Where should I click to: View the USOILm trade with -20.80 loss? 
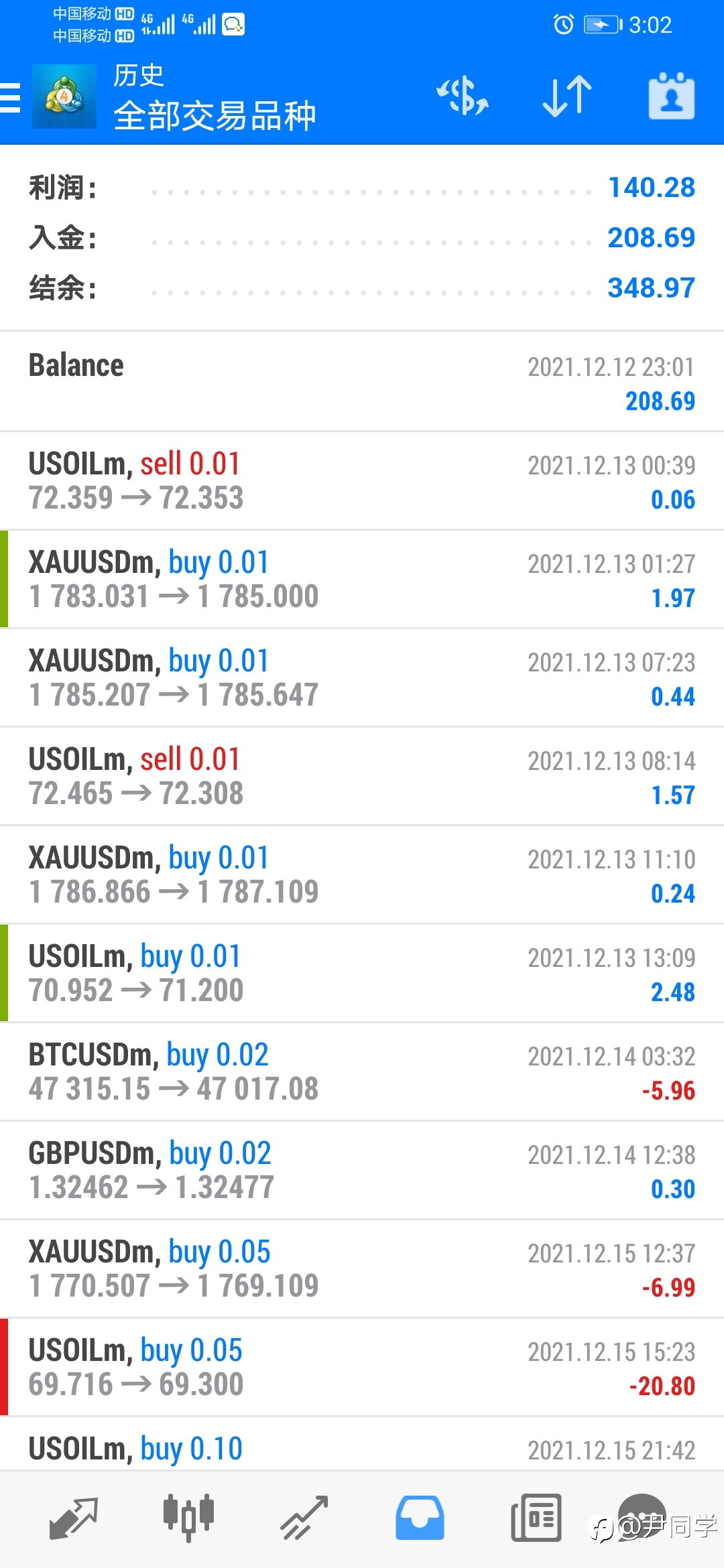pos(362,1367)
